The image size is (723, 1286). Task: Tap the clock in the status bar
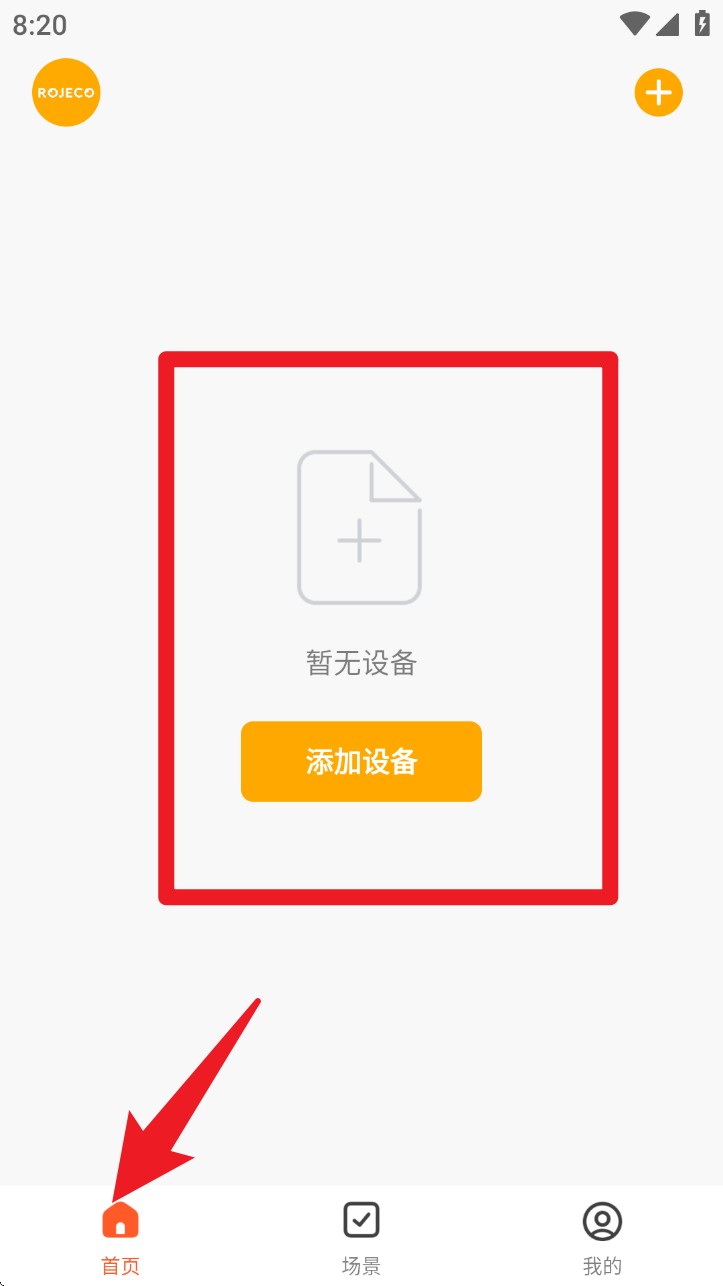[38, 25]
